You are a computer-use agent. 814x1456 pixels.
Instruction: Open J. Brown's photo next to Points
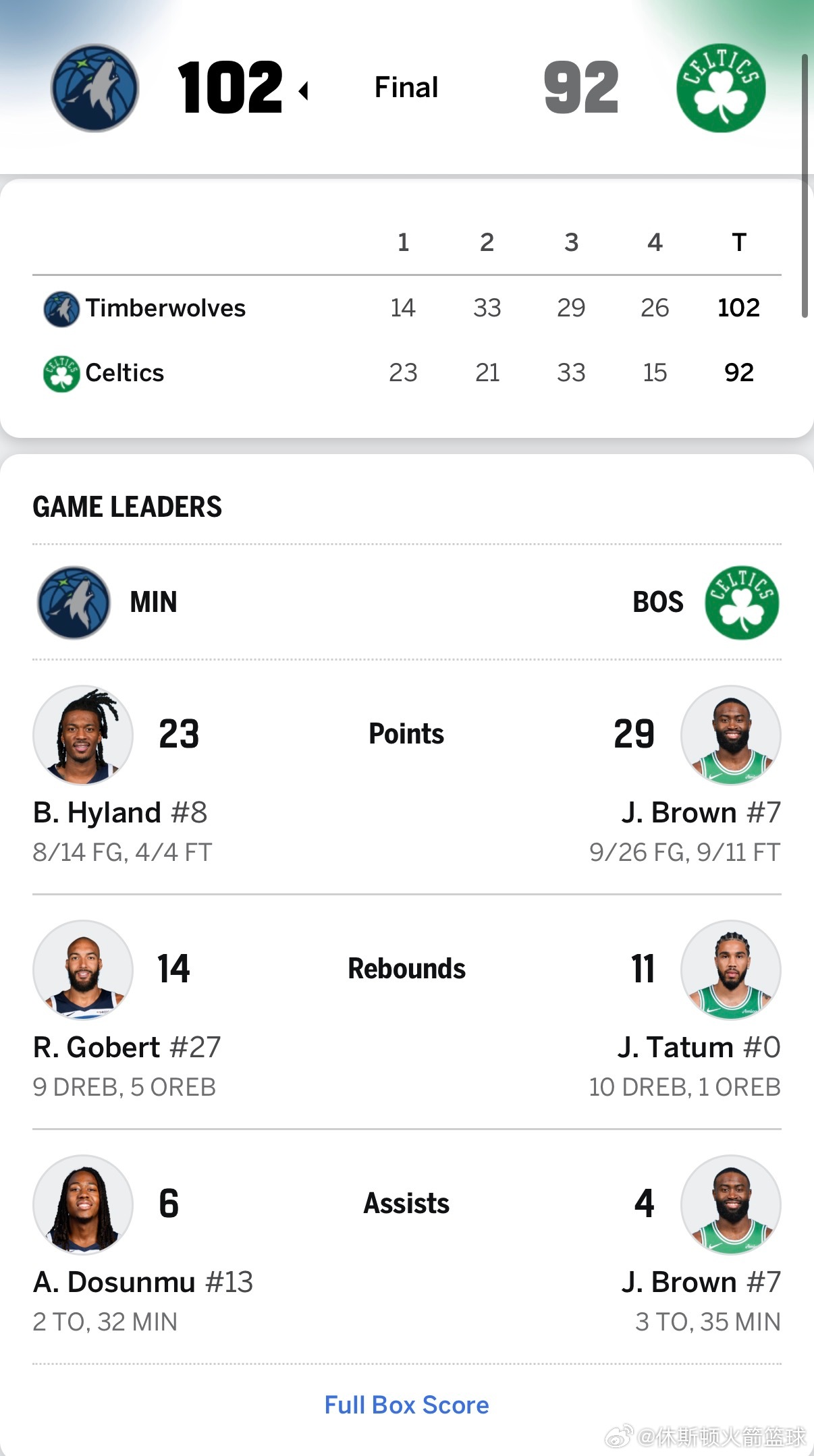tap(732, 735)
